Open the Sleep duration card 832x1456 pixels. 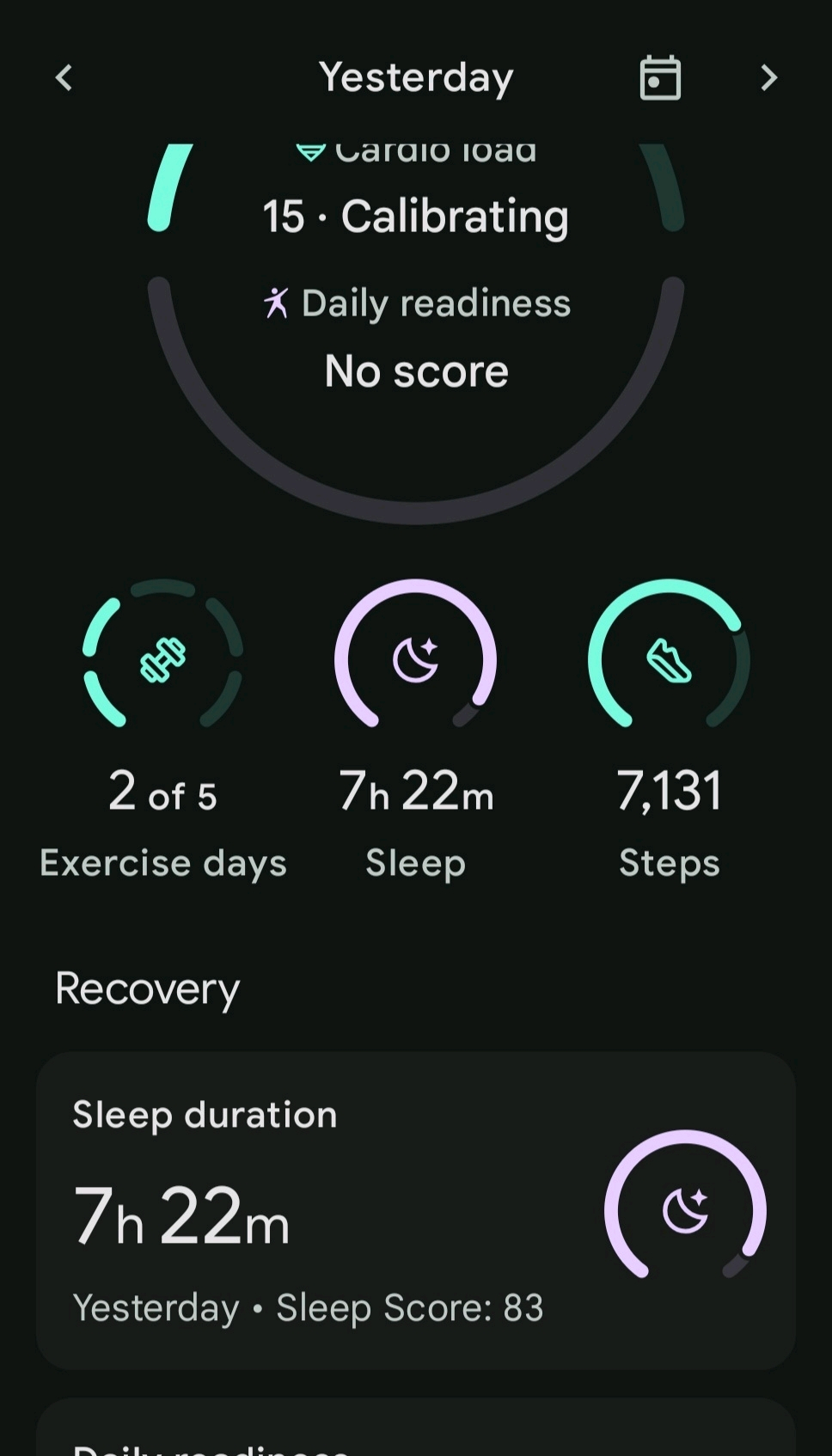click(x=415, y=1210)
